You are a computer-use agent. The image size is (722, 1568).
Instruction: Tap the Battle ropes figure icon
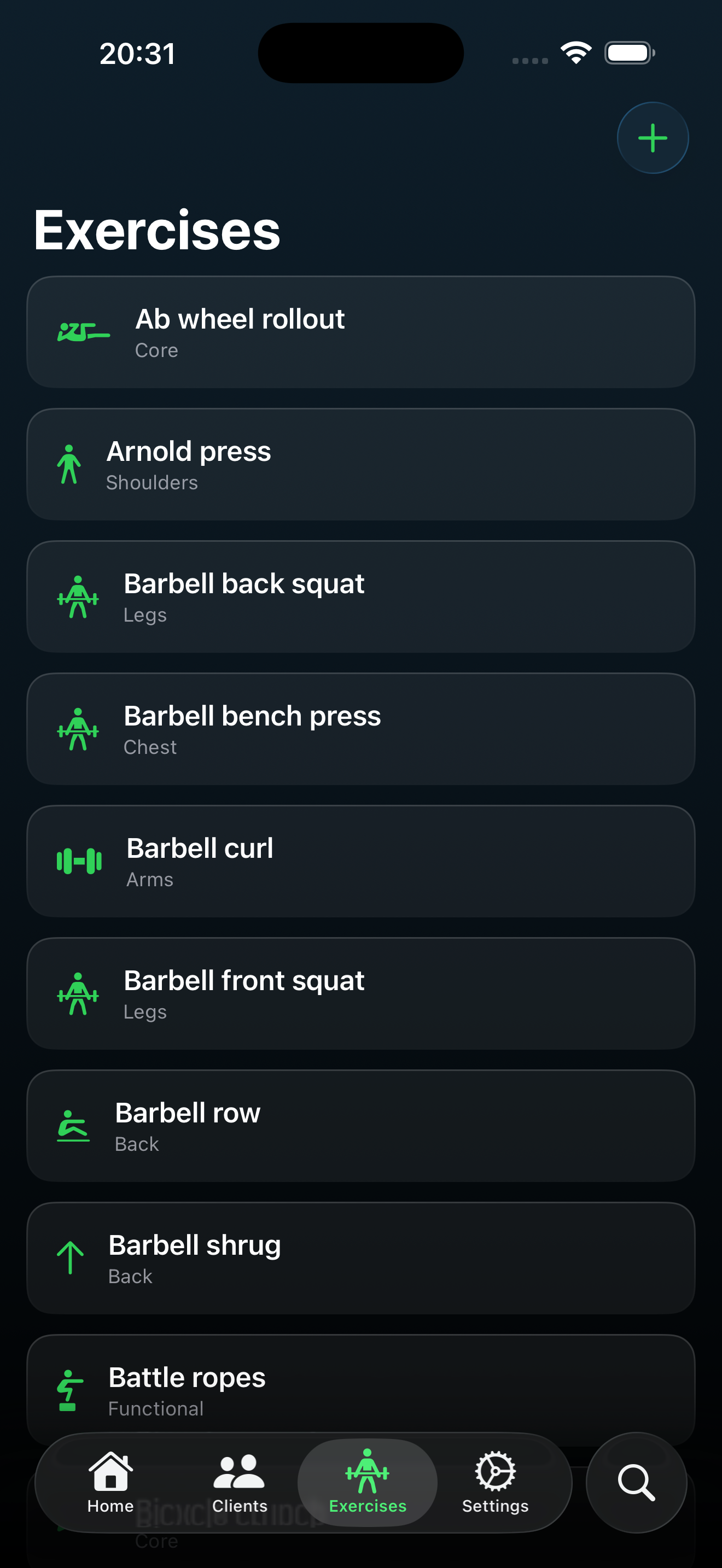pos(69,1390)
